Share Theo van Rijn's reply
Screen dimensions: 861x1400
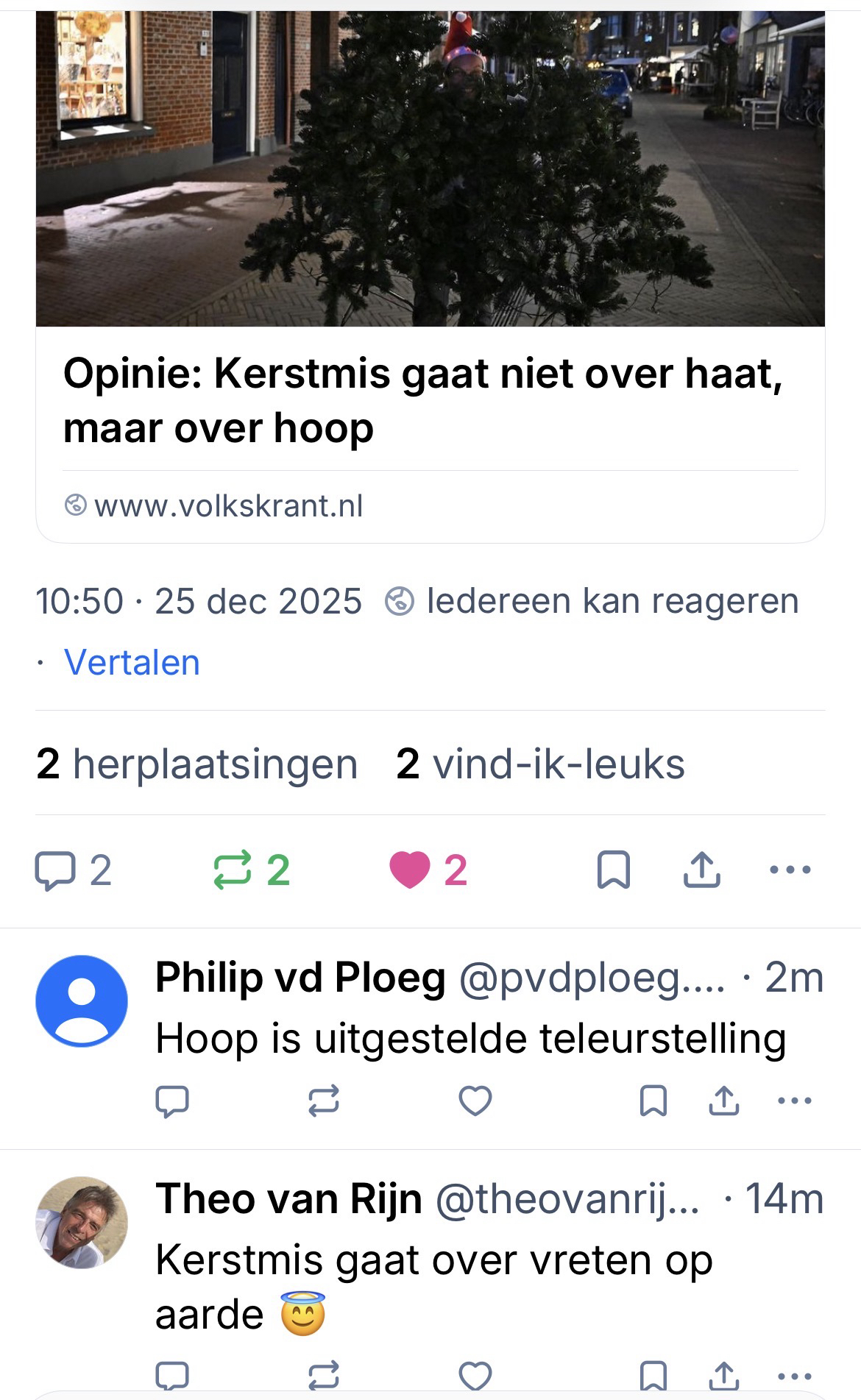pyautogui.click(x=723, y=1374)
